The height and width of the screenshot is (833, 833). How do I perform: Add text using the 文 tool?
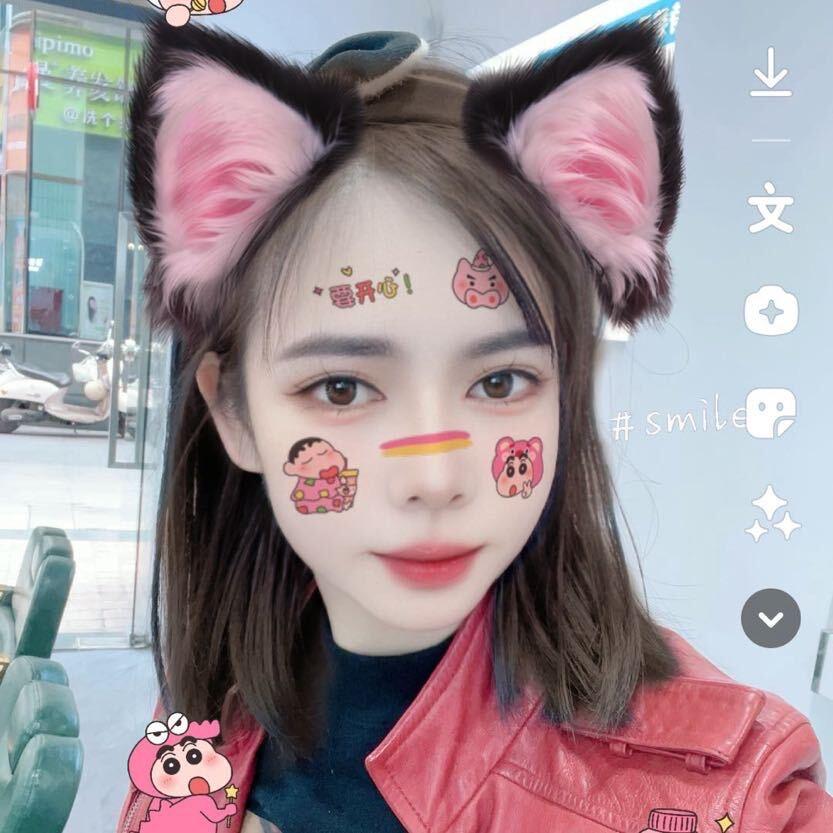pyautogui.click(x=770, y=212)
